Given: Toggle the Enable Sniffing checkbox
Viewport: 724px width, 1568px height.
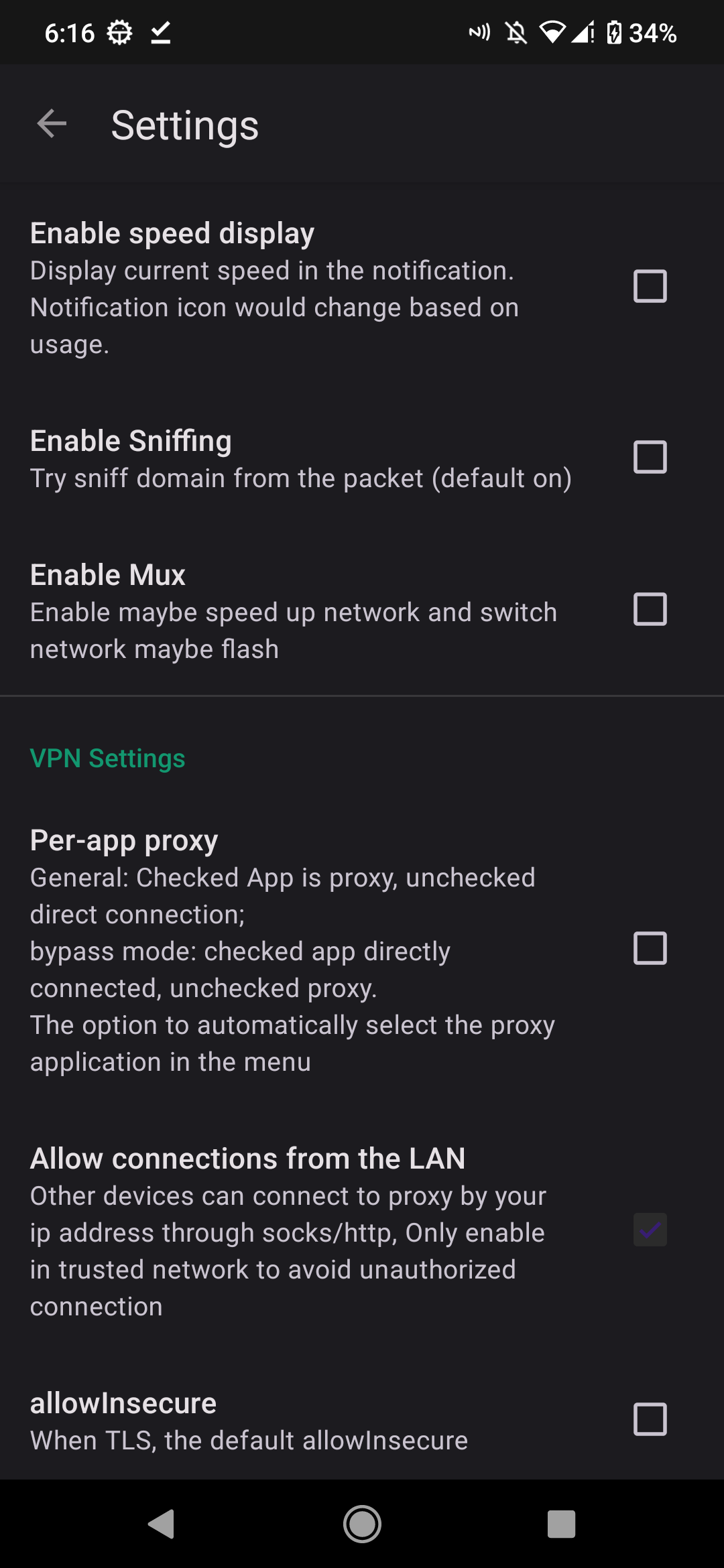Looking at the screenshot, I should (x=650, y=457).
